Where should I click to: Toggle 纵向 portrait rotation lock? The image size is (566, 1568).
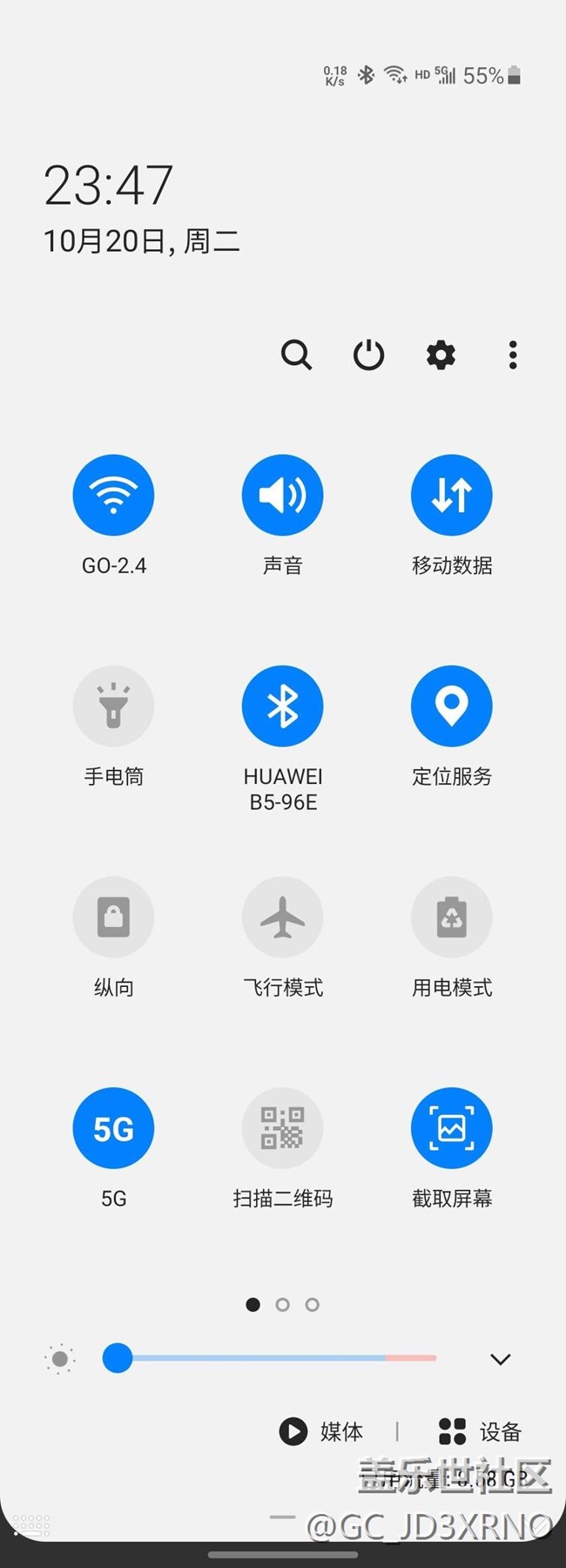[113, 916]
